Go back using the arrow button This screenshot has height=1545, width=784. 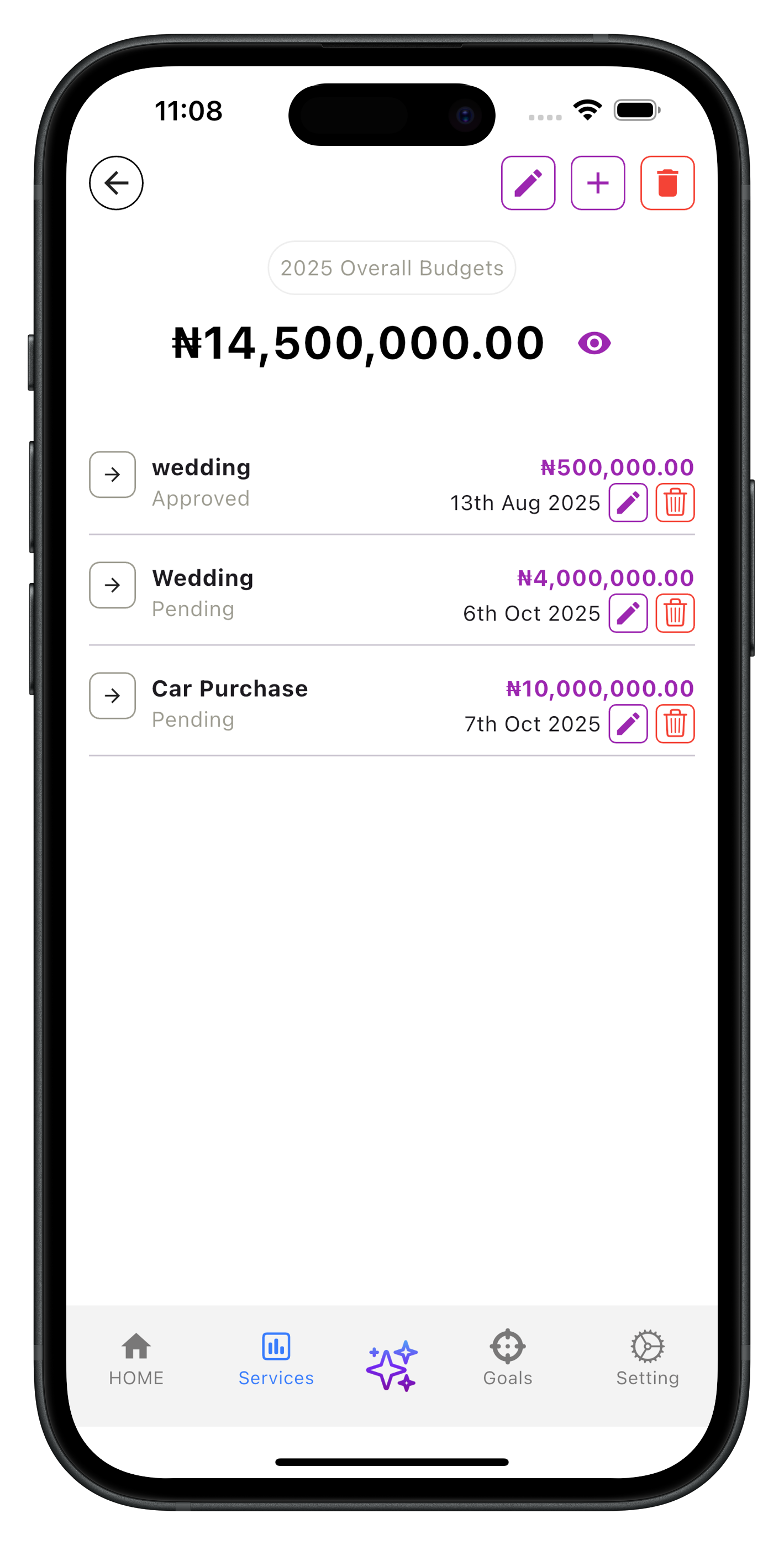tap(116, 183)
